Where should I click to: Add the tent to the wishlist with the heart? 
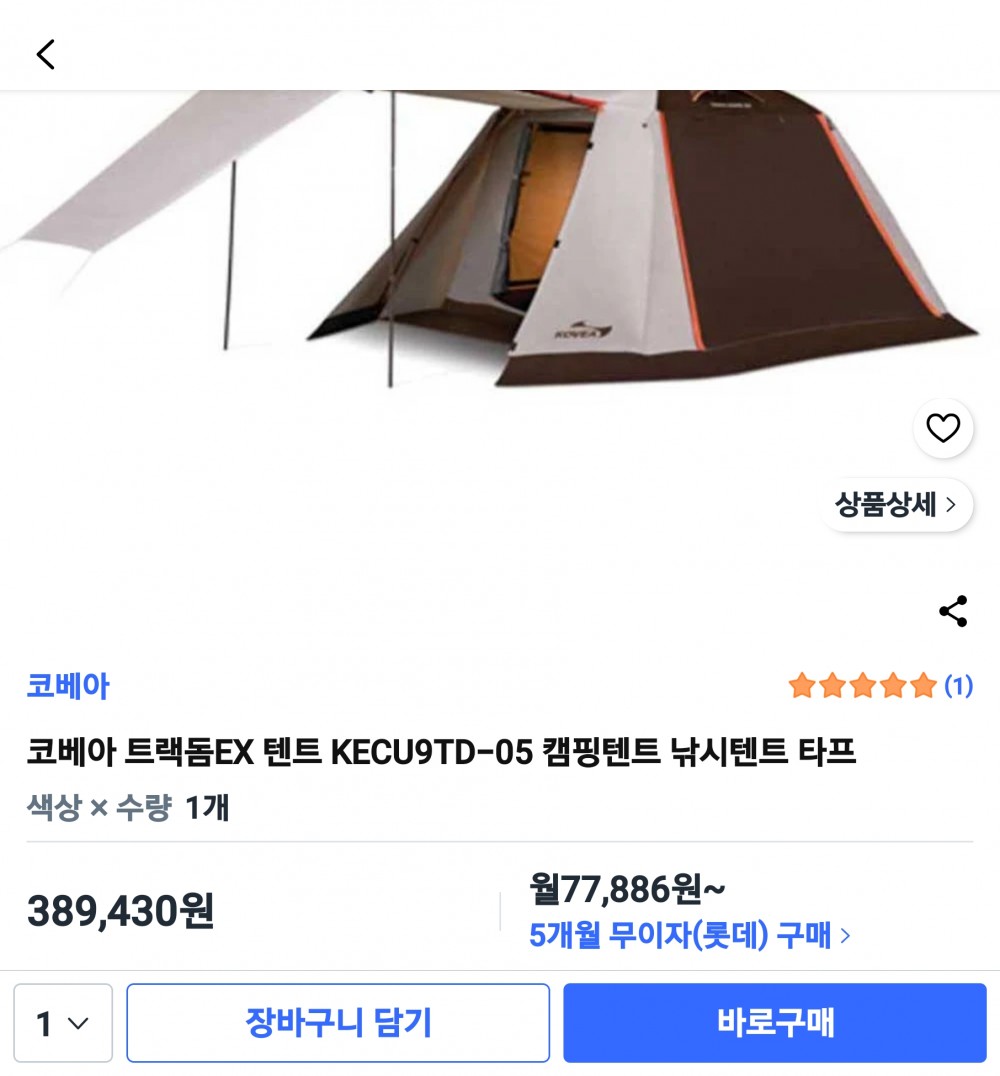pyautogui.click(x=942, y=429)
